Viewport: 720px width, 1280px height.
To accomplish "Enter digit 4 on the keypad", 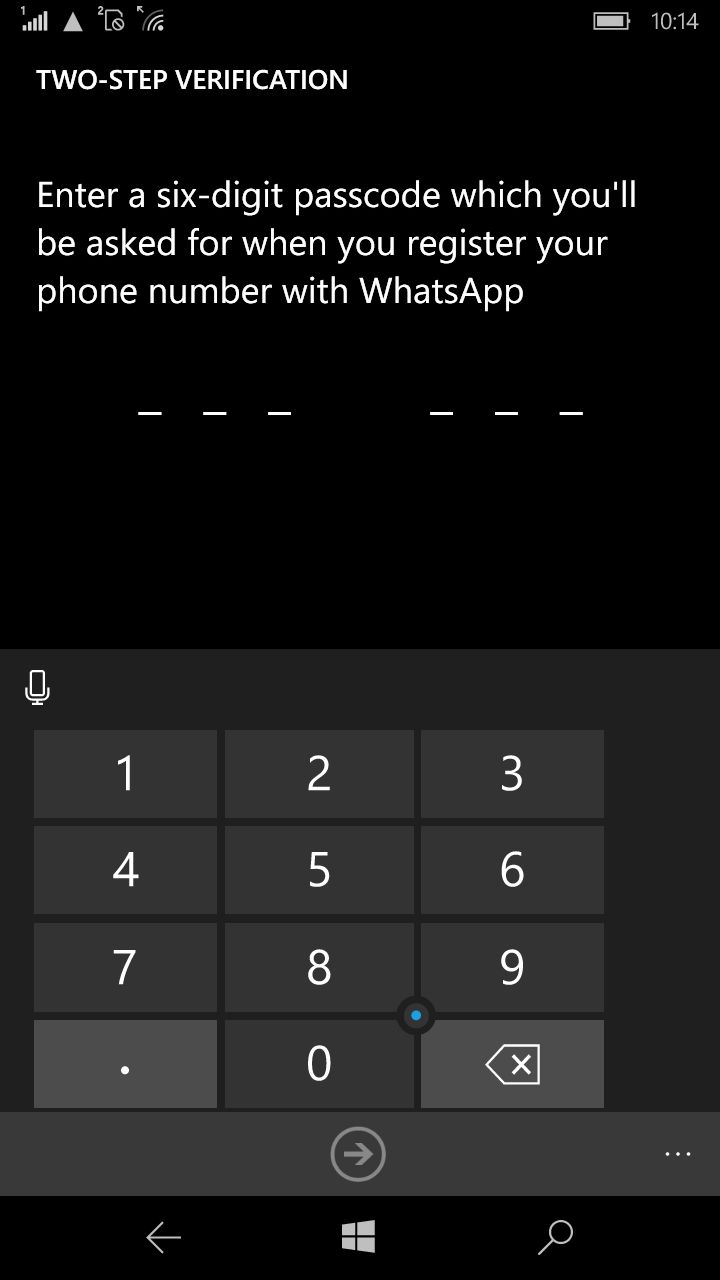I will (125, 870).
